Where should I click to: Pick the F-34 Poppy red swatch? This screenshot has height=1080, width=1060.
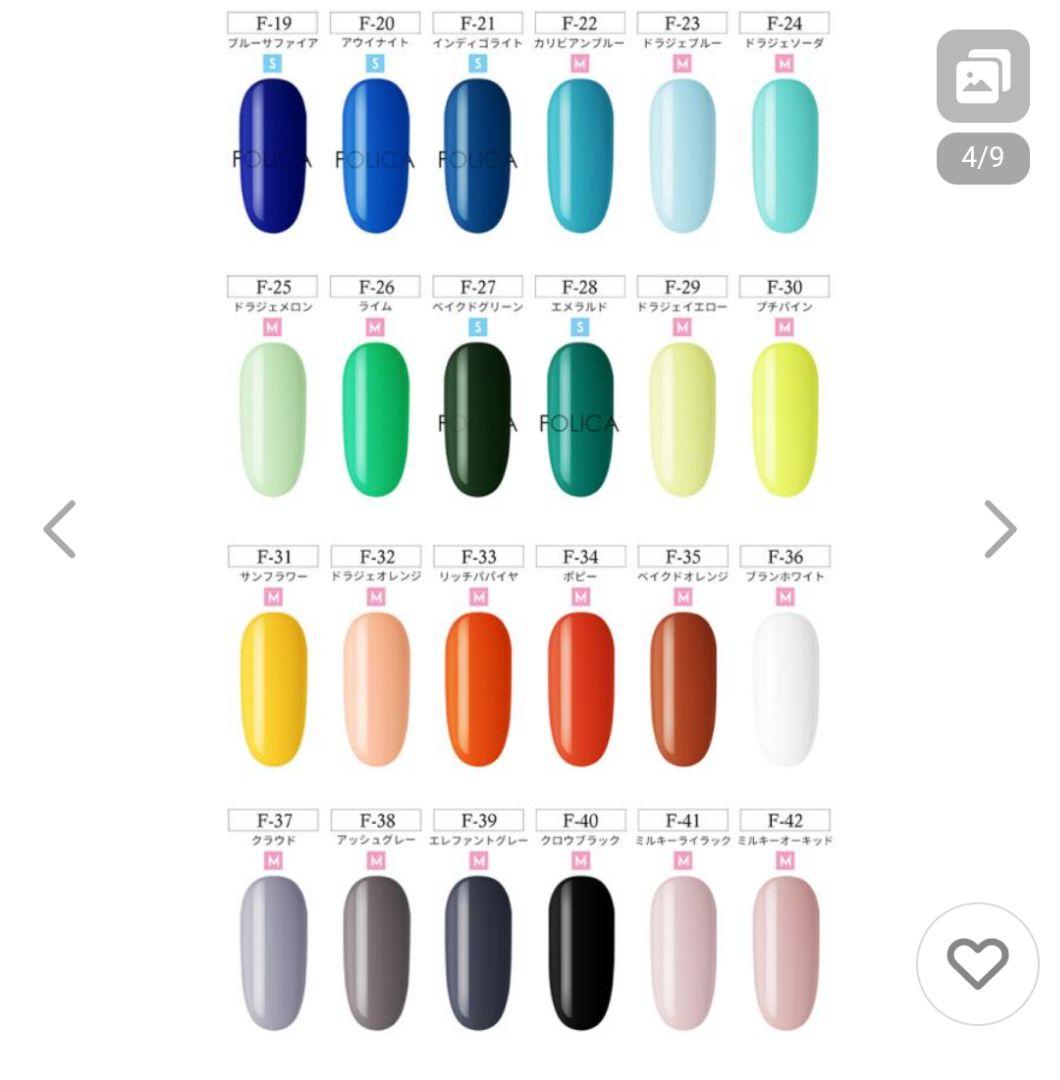tap(580, 690)
